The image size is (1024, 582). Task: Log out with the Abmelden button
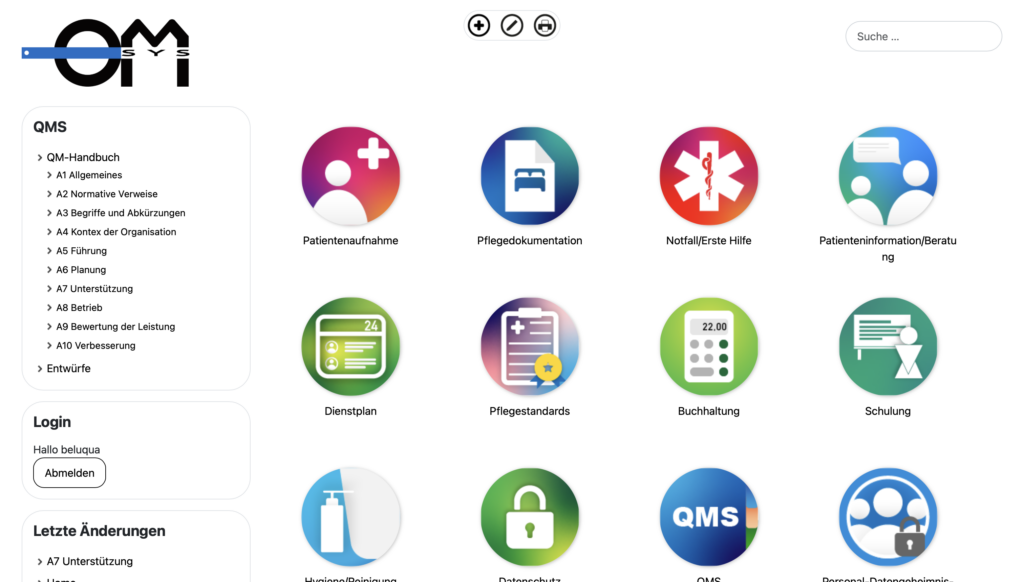tap(69, 473)
